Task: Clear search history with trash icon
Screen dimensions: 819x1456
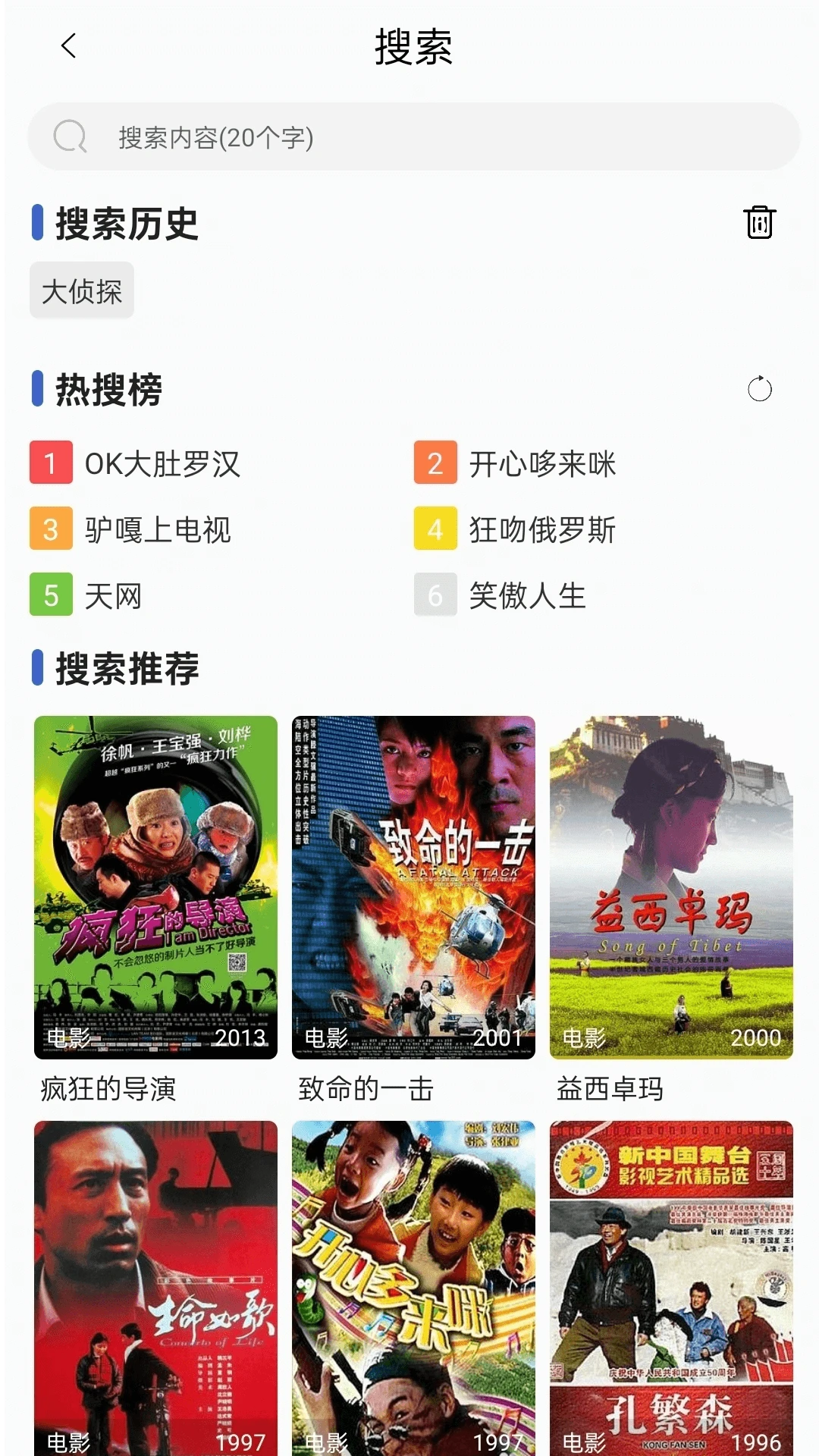Action: [759, 222]
